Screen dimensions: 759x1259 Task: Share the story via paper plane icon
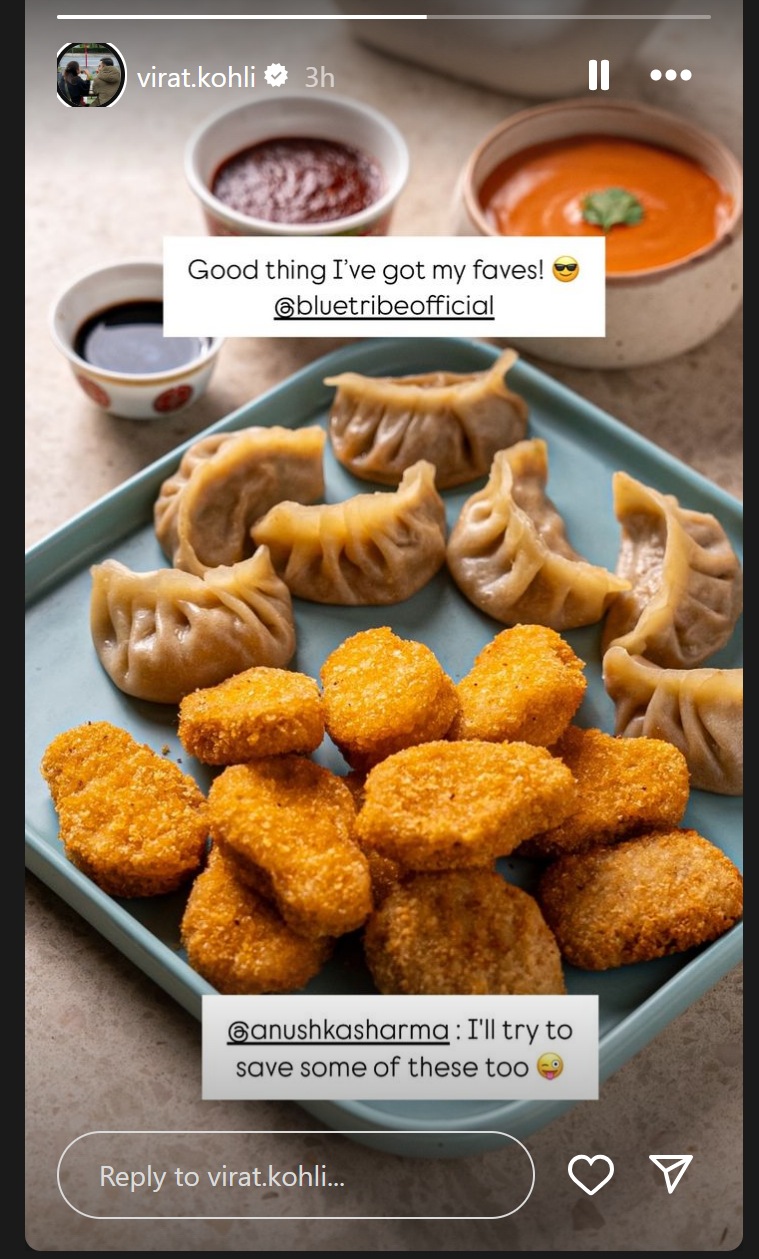pos(671,1174)
